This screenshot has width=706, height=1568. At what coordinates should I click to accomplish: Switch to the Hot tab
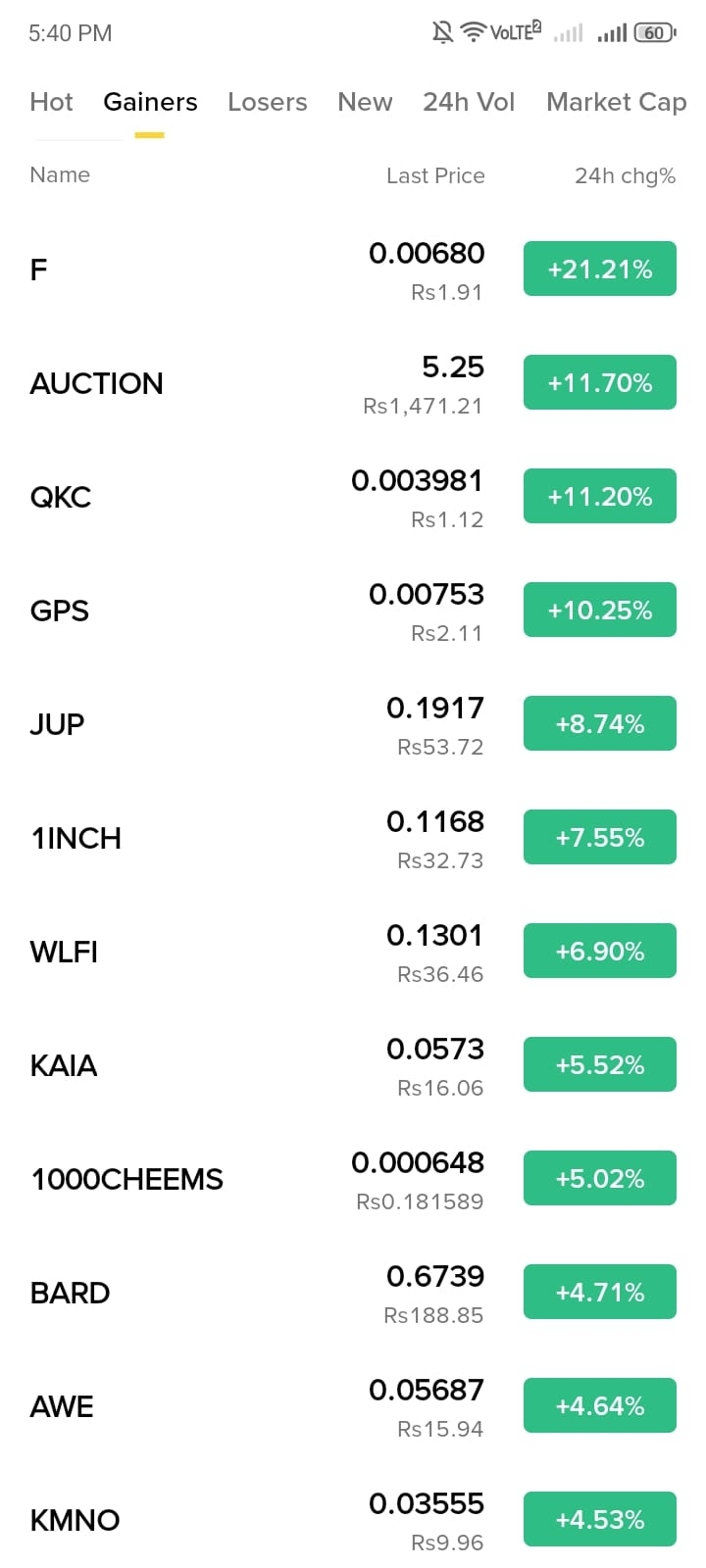coord(51,102)
